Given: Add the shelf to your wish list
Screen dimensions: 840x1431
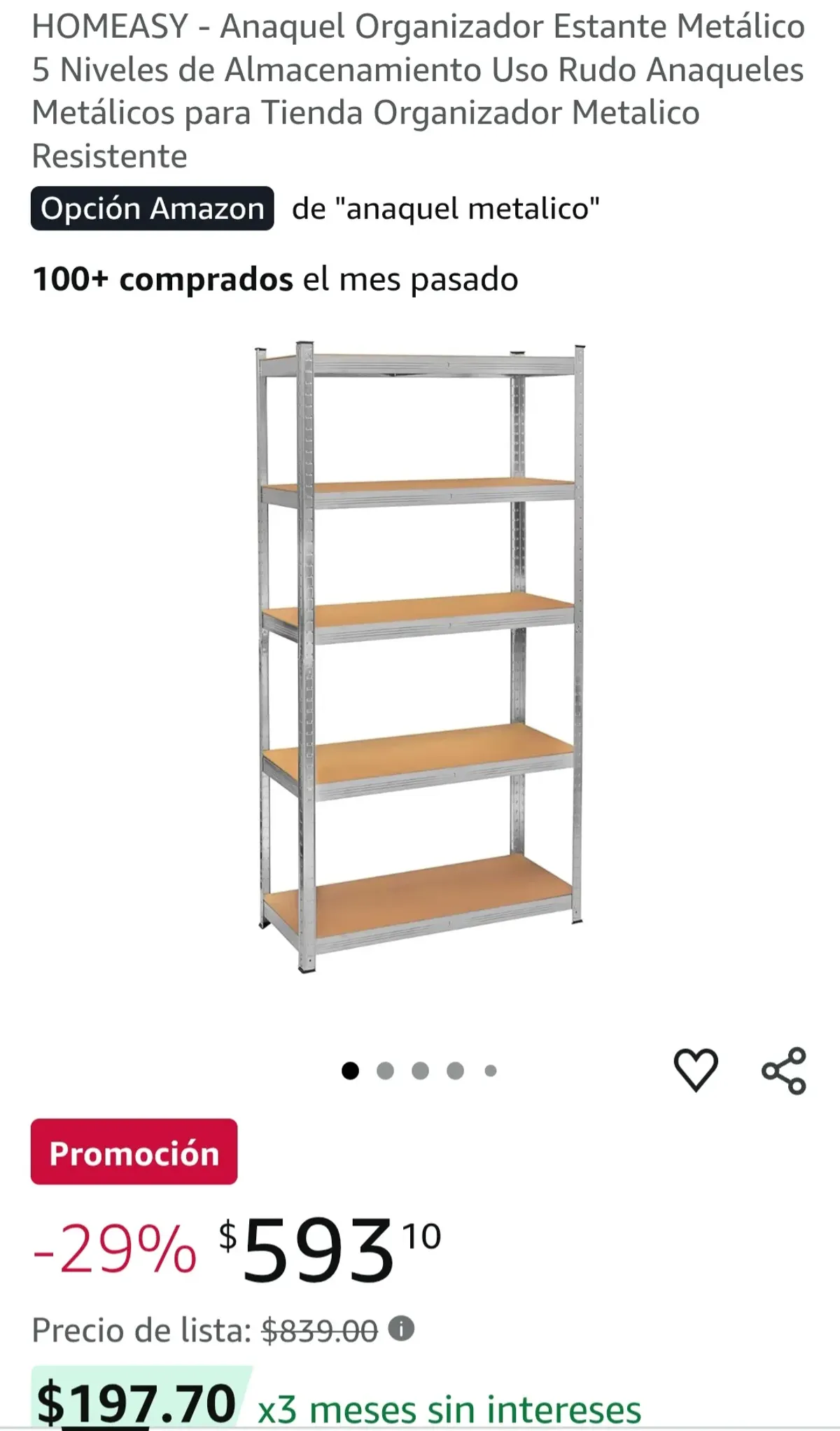Looking at the screenshot, I should [x=695, y=1070].
